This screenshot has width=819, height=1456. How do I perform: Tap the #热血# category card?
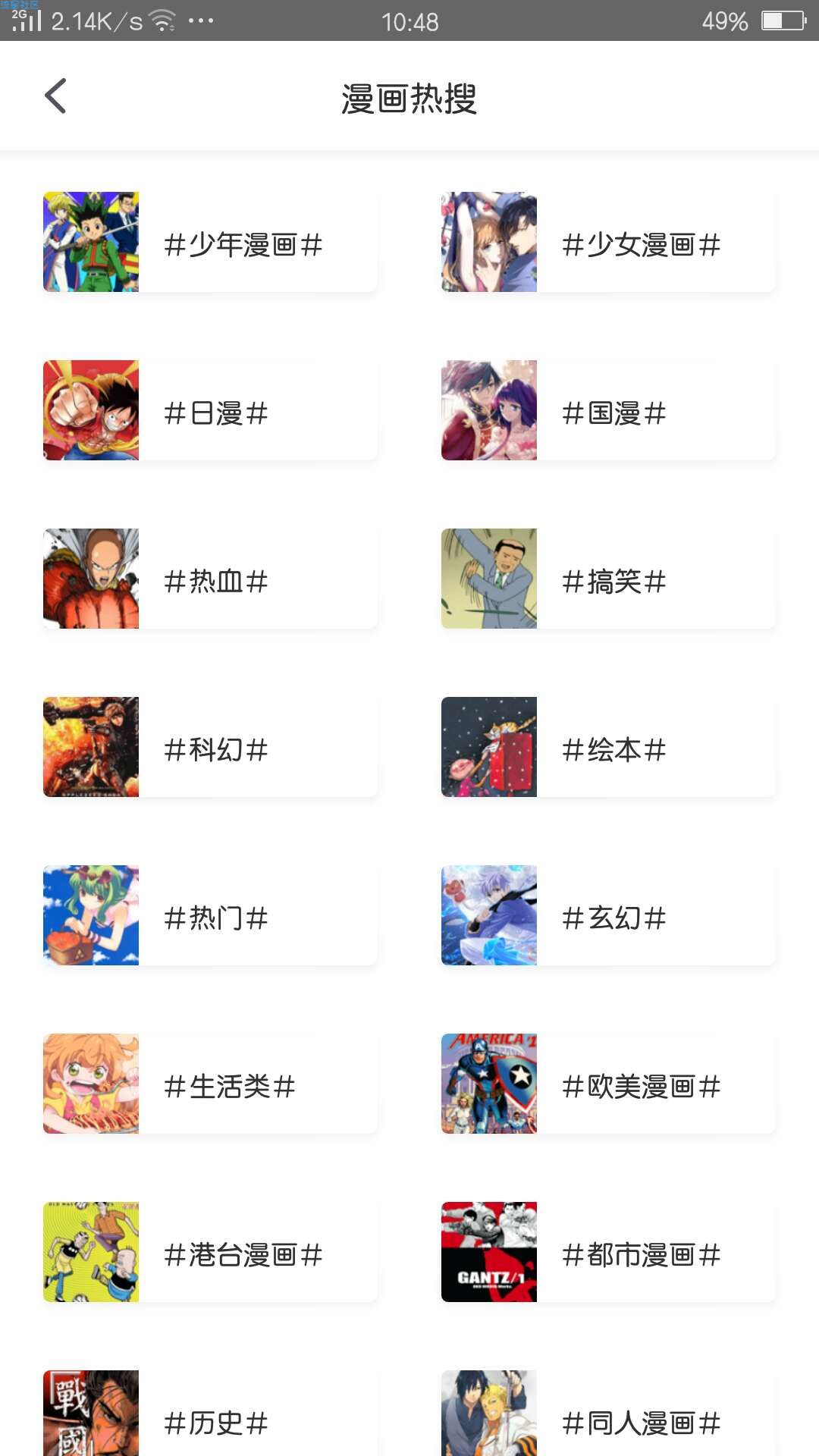pyautogui.click(x=210, y=579)
